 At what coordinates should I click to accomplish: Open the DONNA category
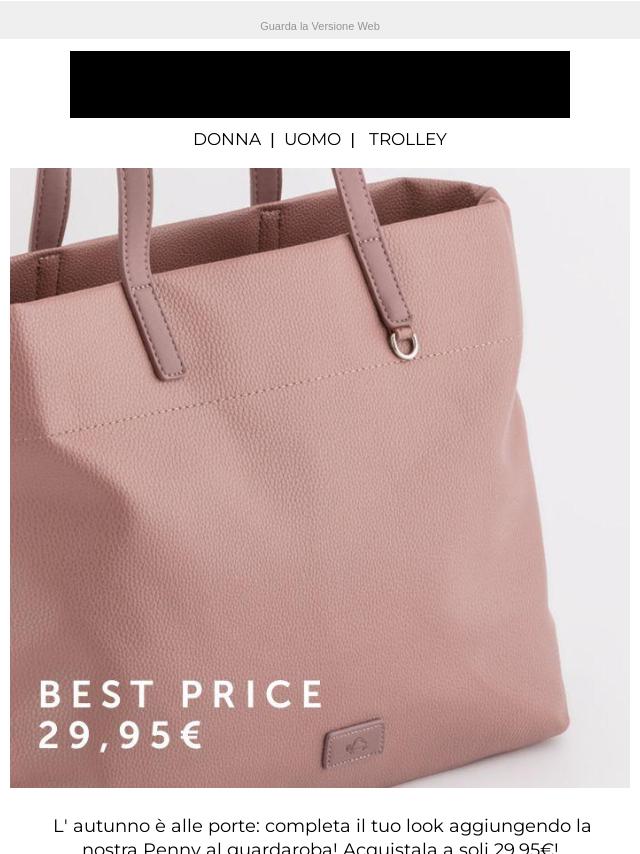click(x=227, y=139)
